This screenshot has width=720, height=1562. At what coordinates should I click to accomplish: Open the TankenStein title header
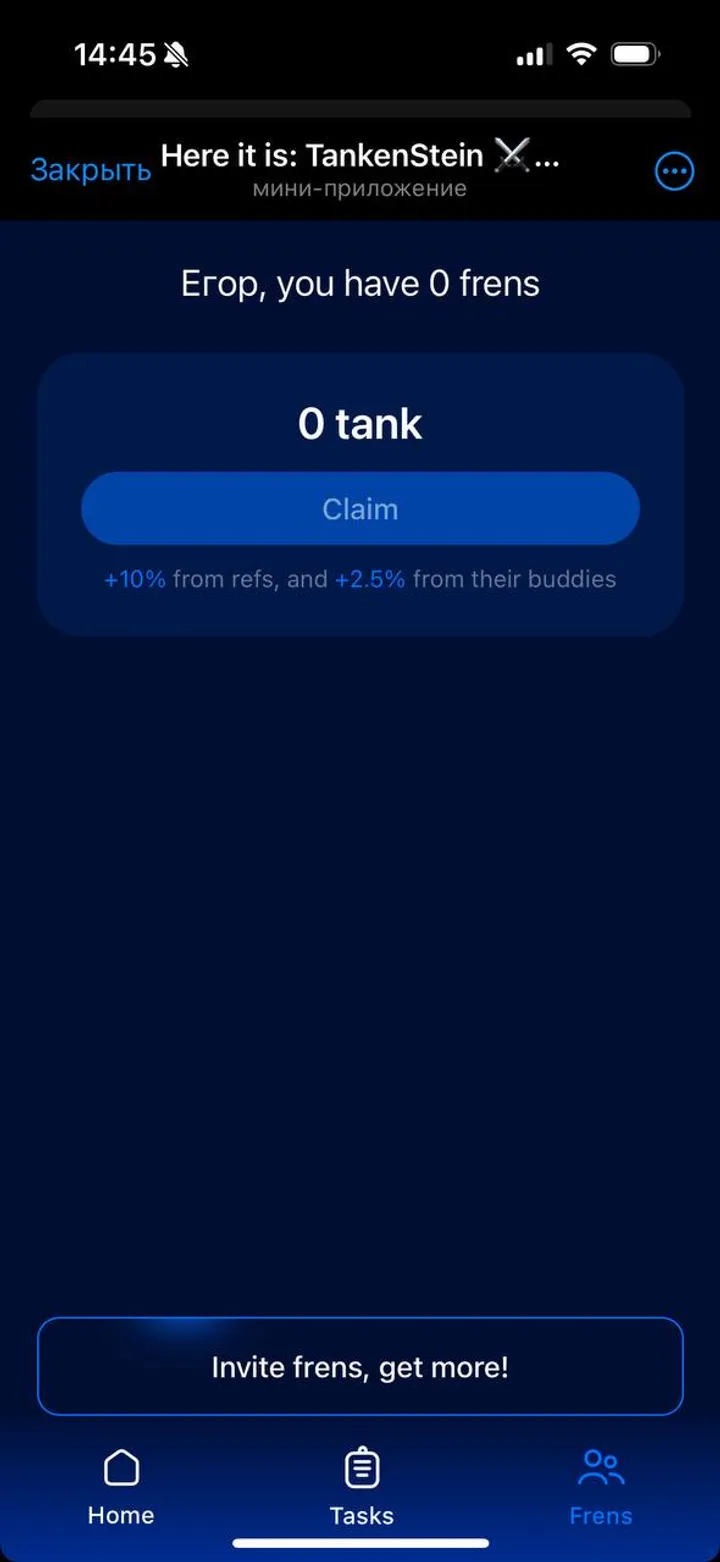[360, 155]
